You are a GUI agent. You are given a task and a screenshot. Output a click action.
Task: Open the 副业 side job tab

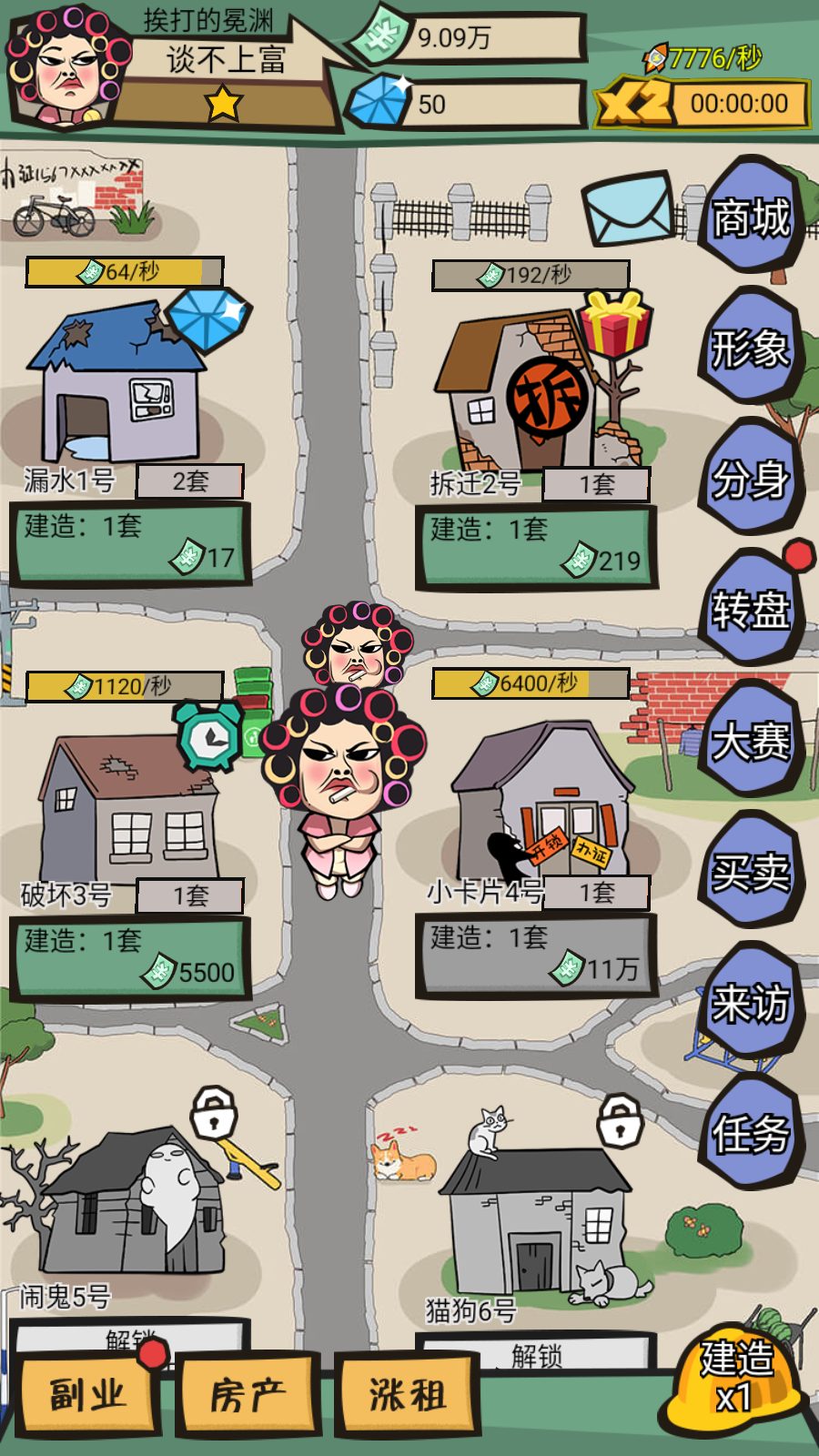(87, 1394)
